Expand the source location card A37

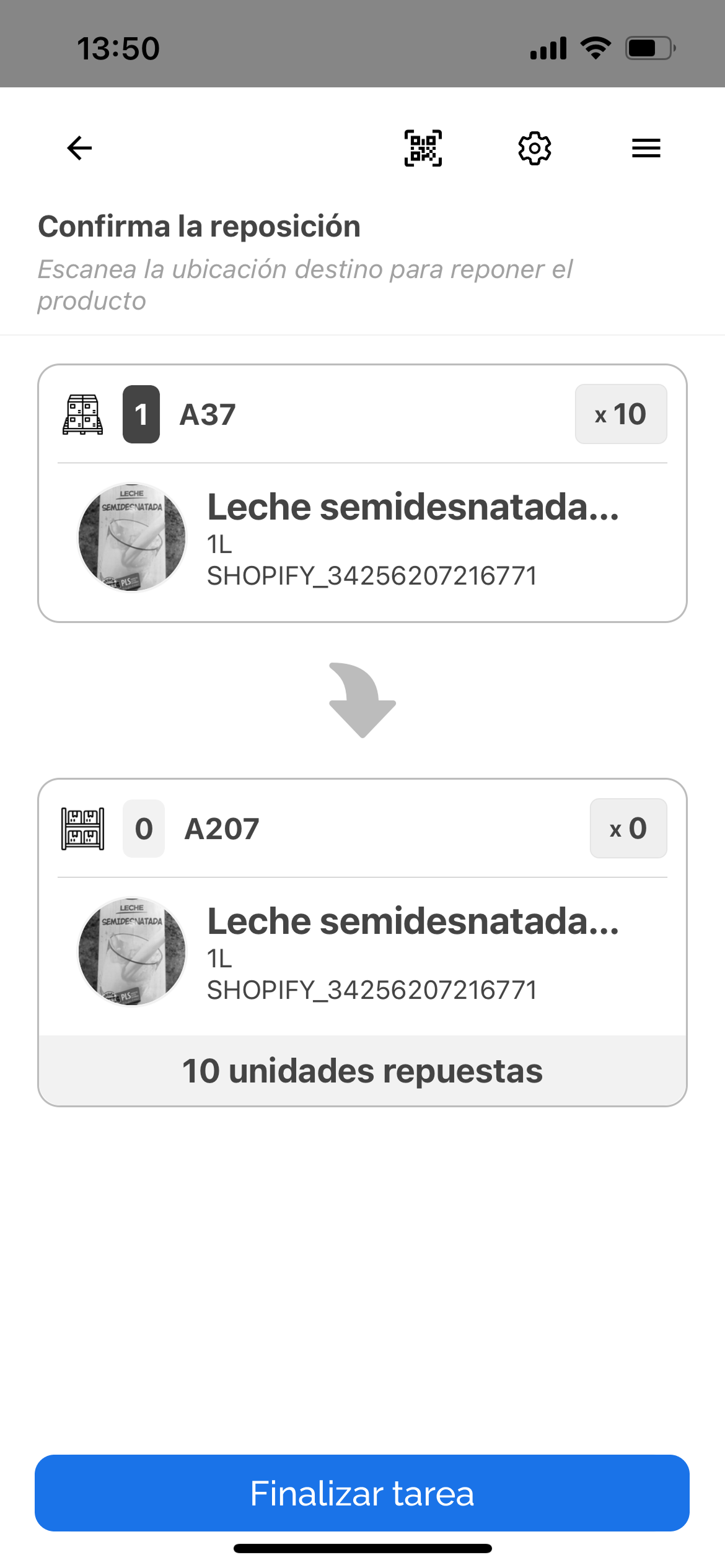point(362,414)
